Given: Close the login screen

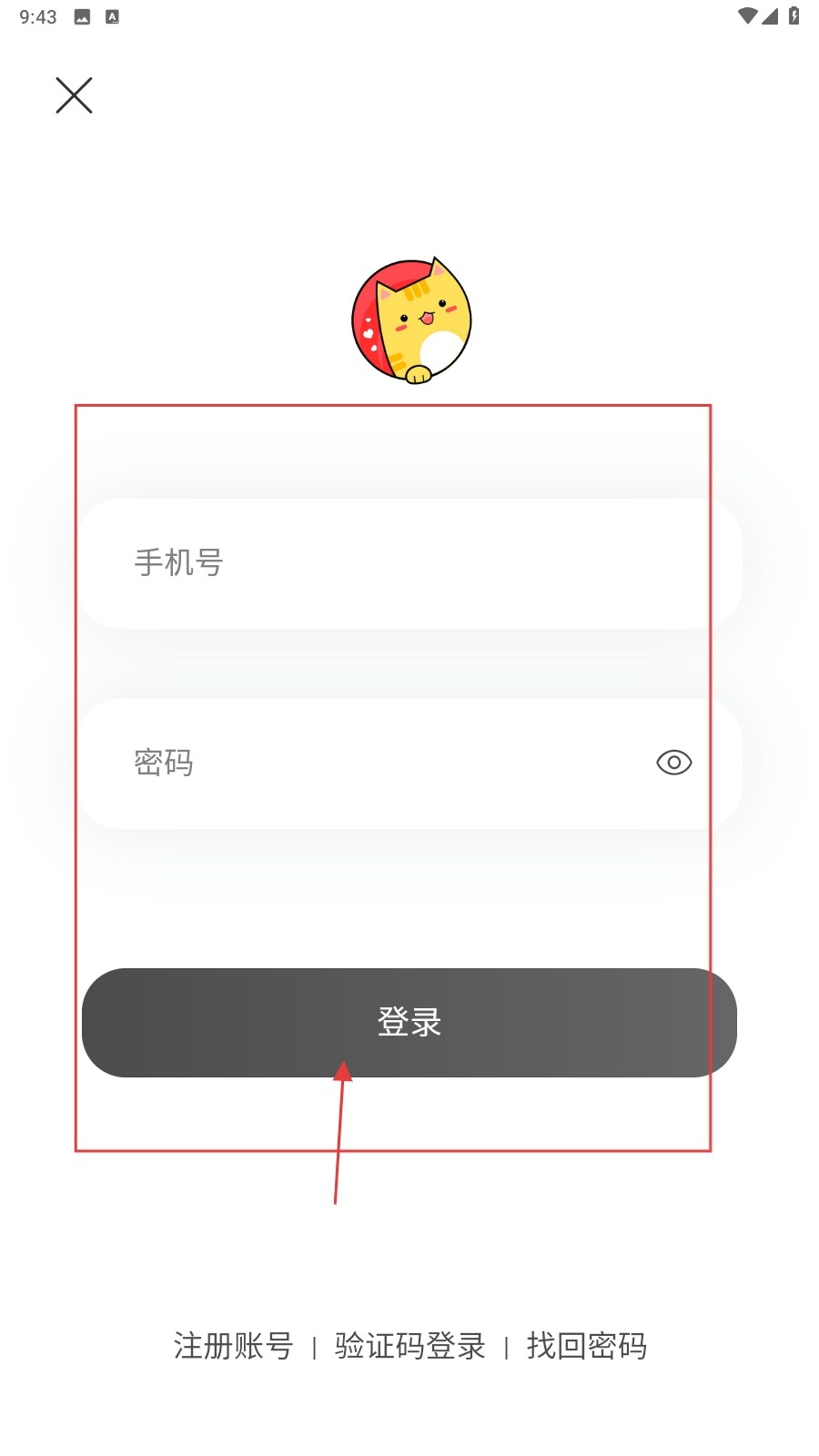Looking at the screenshot, I should [74, 96].
